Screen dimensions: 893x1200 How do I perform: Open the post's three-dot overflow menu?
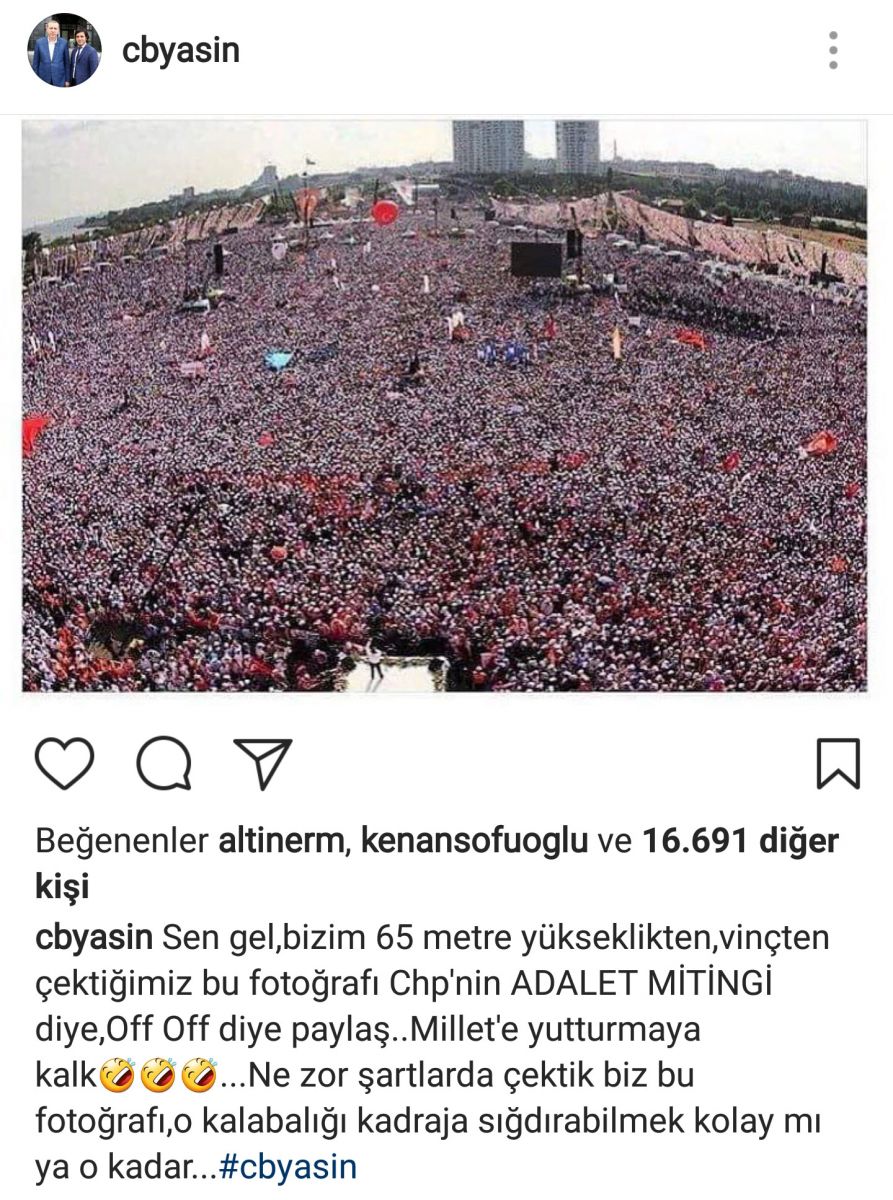(x=832, y=50)
